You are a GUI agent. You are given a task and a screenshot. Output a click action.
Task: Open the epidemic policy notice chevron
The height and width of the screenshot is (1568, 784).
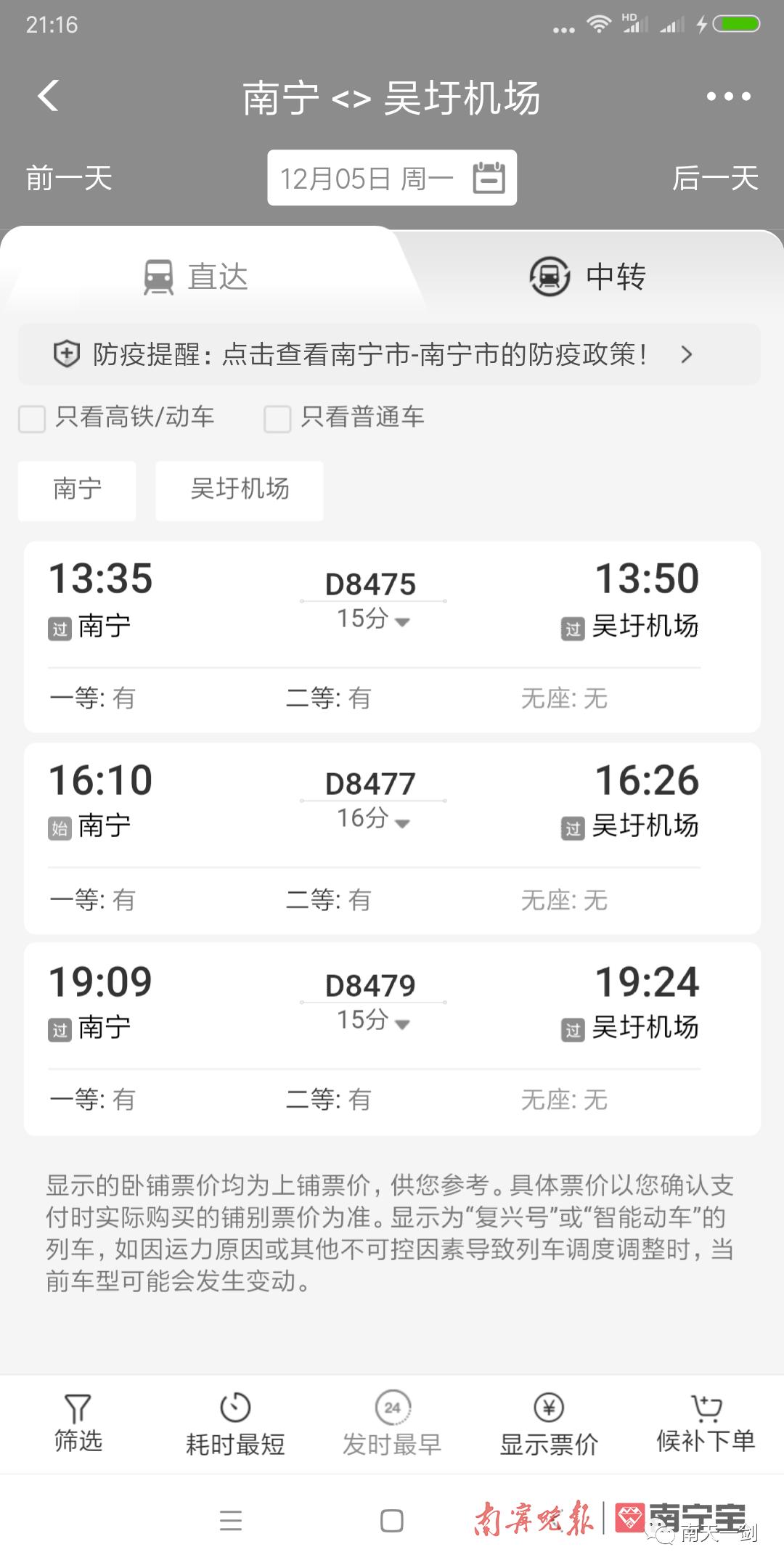click(x=685, y=356)
